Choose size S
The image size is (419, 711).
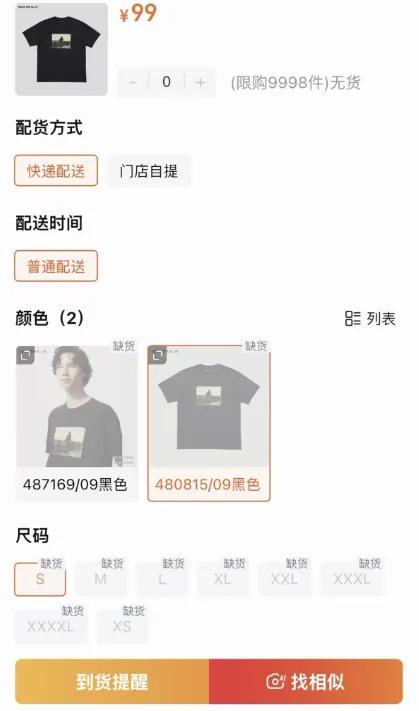click(x=40, y=579)
